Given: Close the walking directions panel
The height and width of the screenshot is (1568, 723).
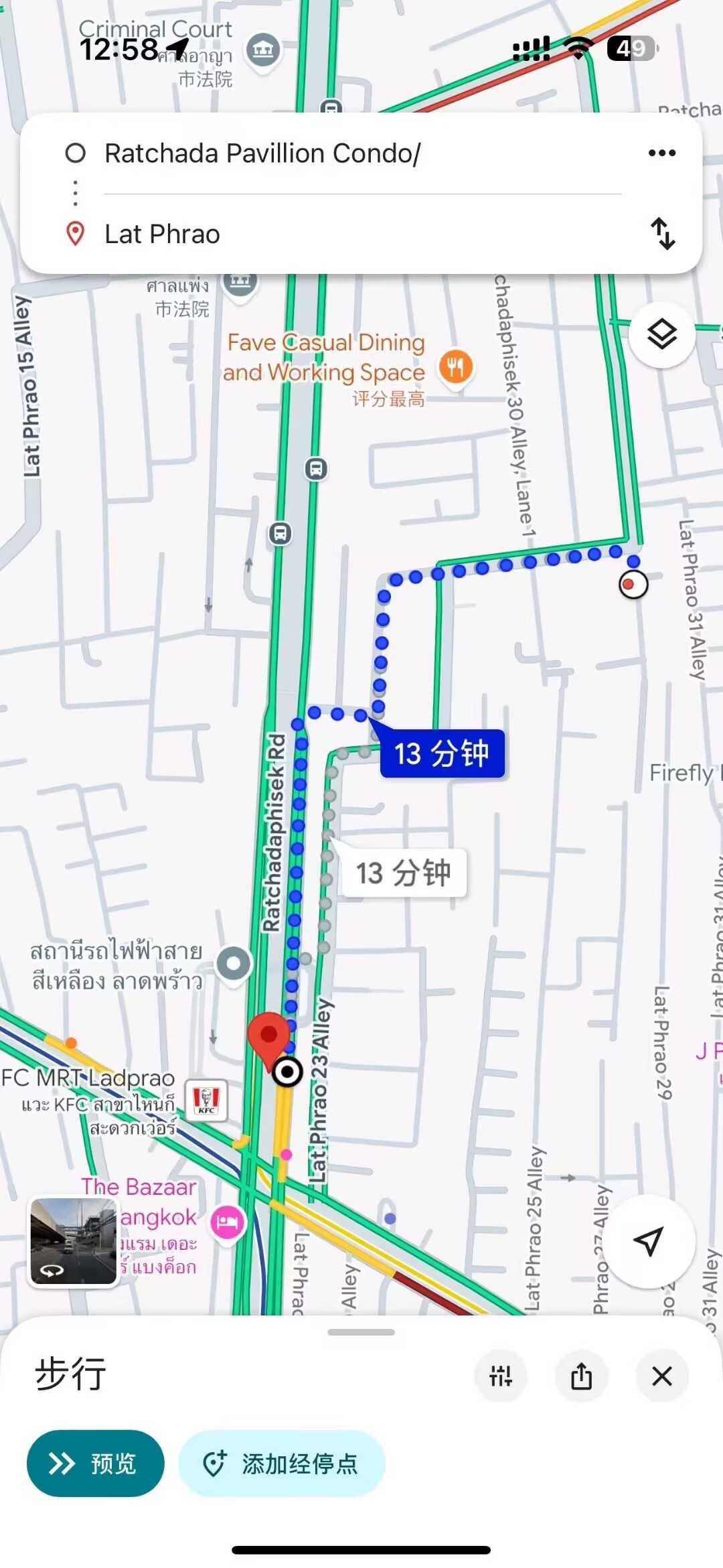Looking at the screenshot, I should click(x=661, y=1376).
